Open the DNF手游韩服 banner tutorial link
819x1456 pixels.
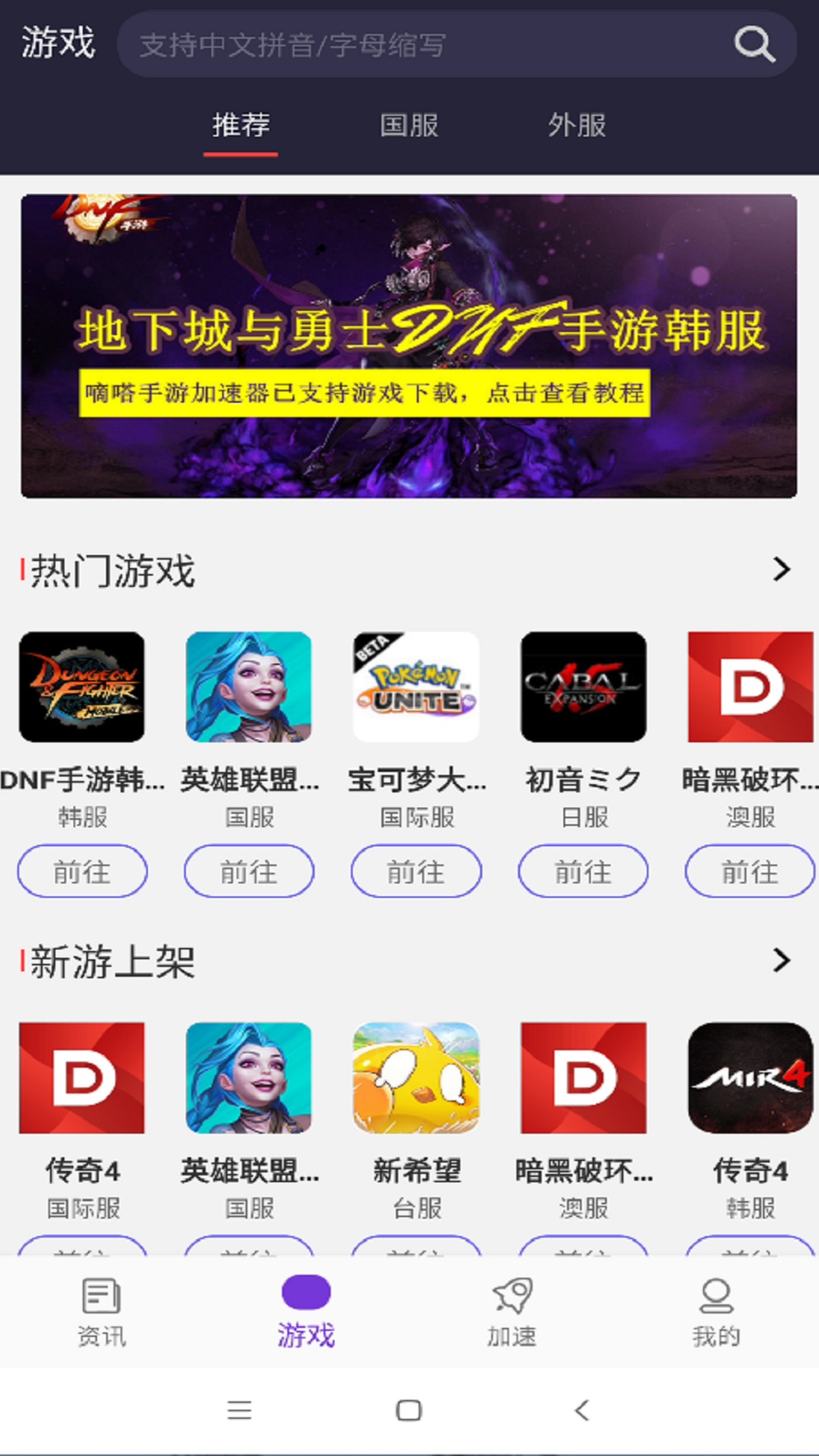tap(366, 392)
